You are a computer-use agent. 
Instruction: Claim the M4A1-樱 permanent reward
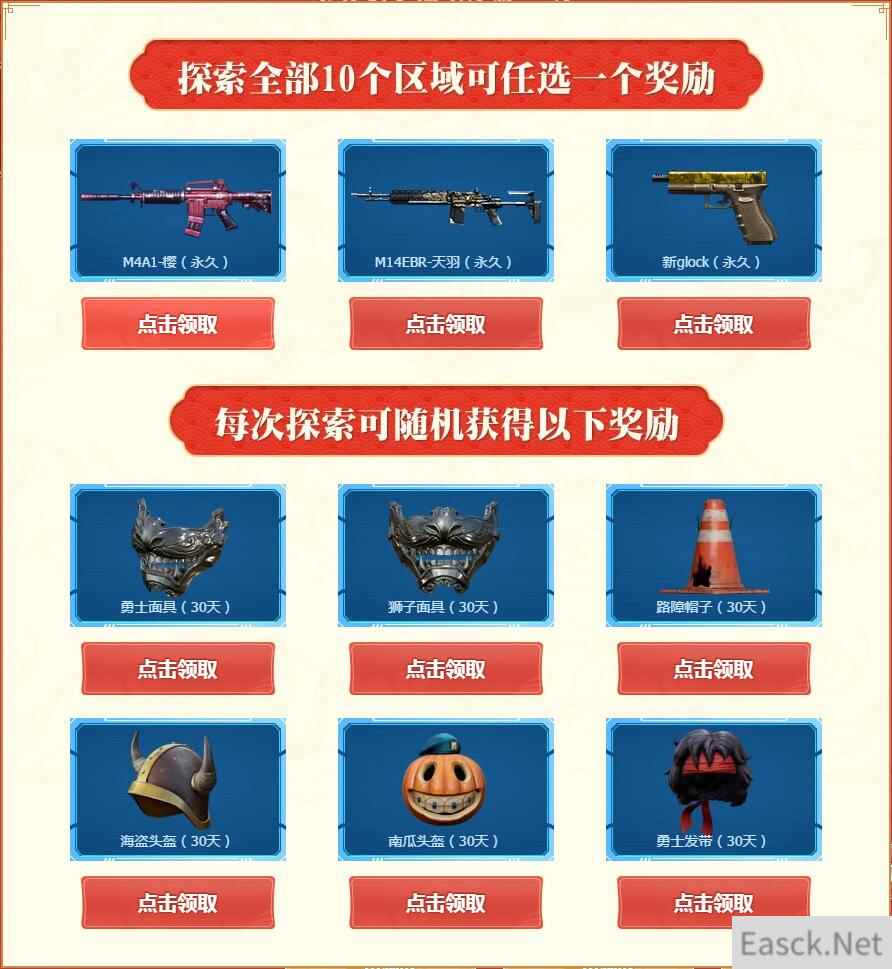(x=178, y=324)
